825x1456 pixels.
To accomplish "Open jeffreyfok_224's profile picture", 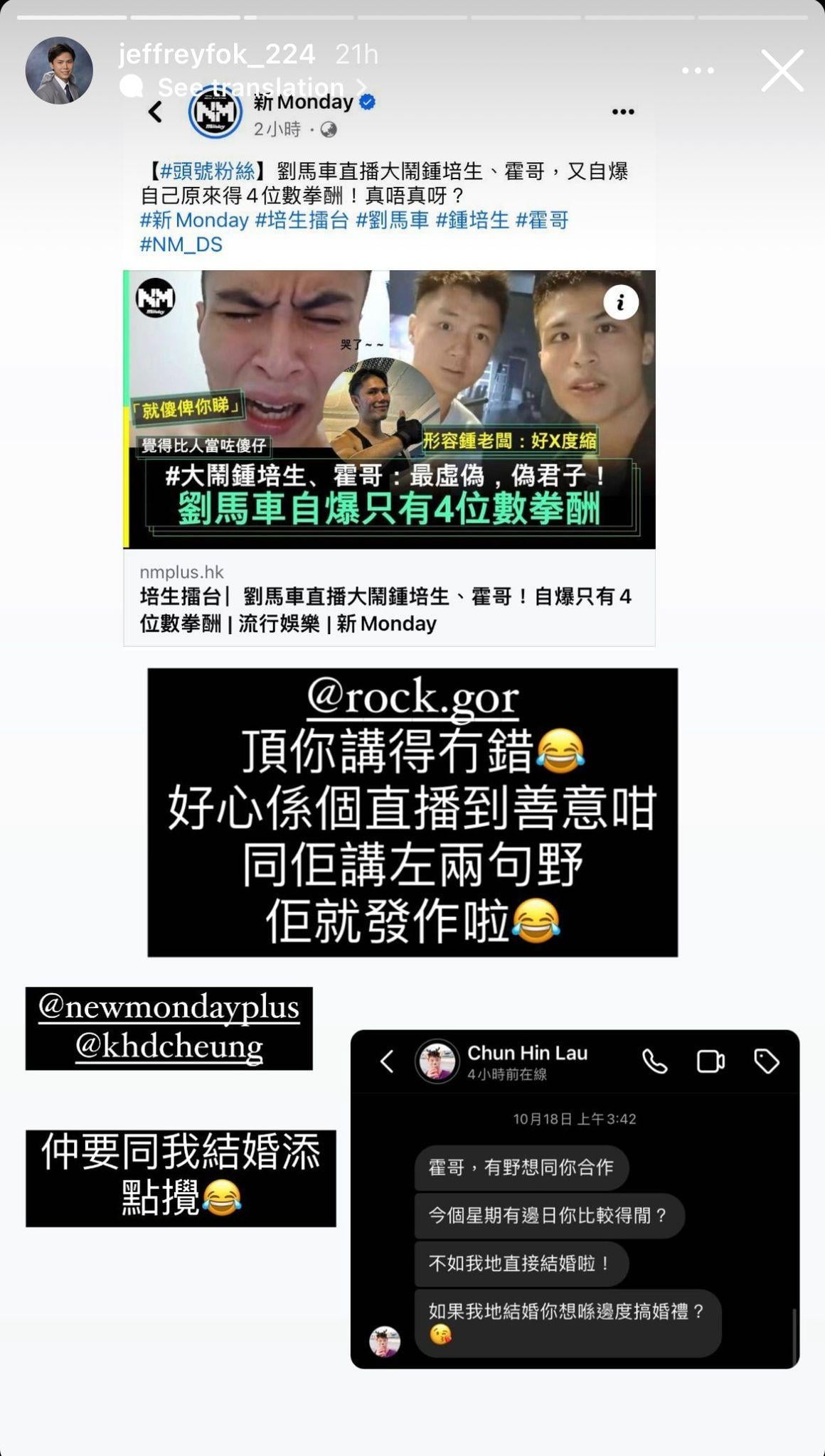I will pos(59,70).
